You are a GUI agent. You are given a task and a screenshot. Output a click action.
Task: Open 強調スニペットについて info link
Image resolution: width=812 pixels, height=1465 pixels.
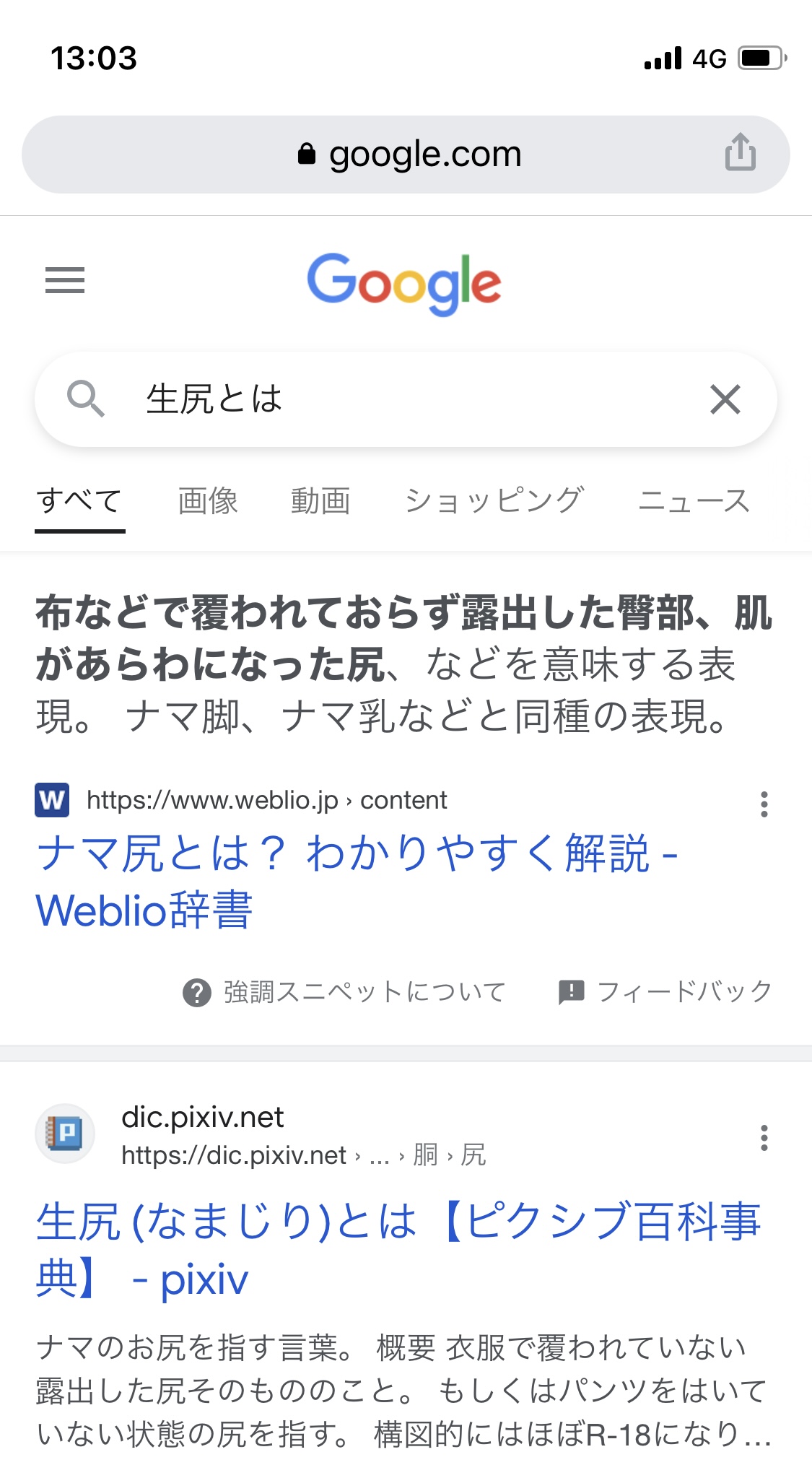(344, 992)
